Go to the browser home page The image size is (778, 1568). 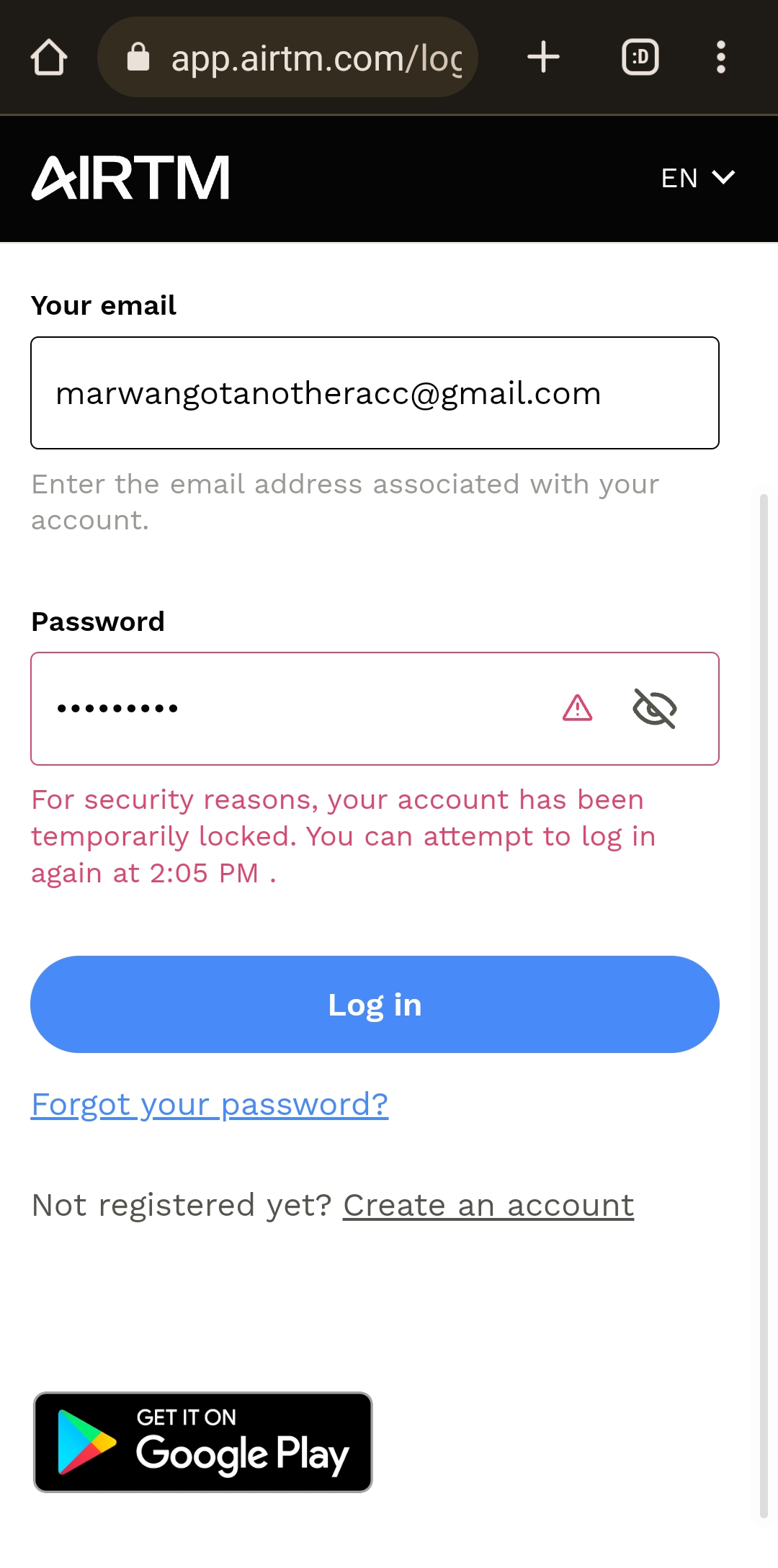tap(49, 58)
